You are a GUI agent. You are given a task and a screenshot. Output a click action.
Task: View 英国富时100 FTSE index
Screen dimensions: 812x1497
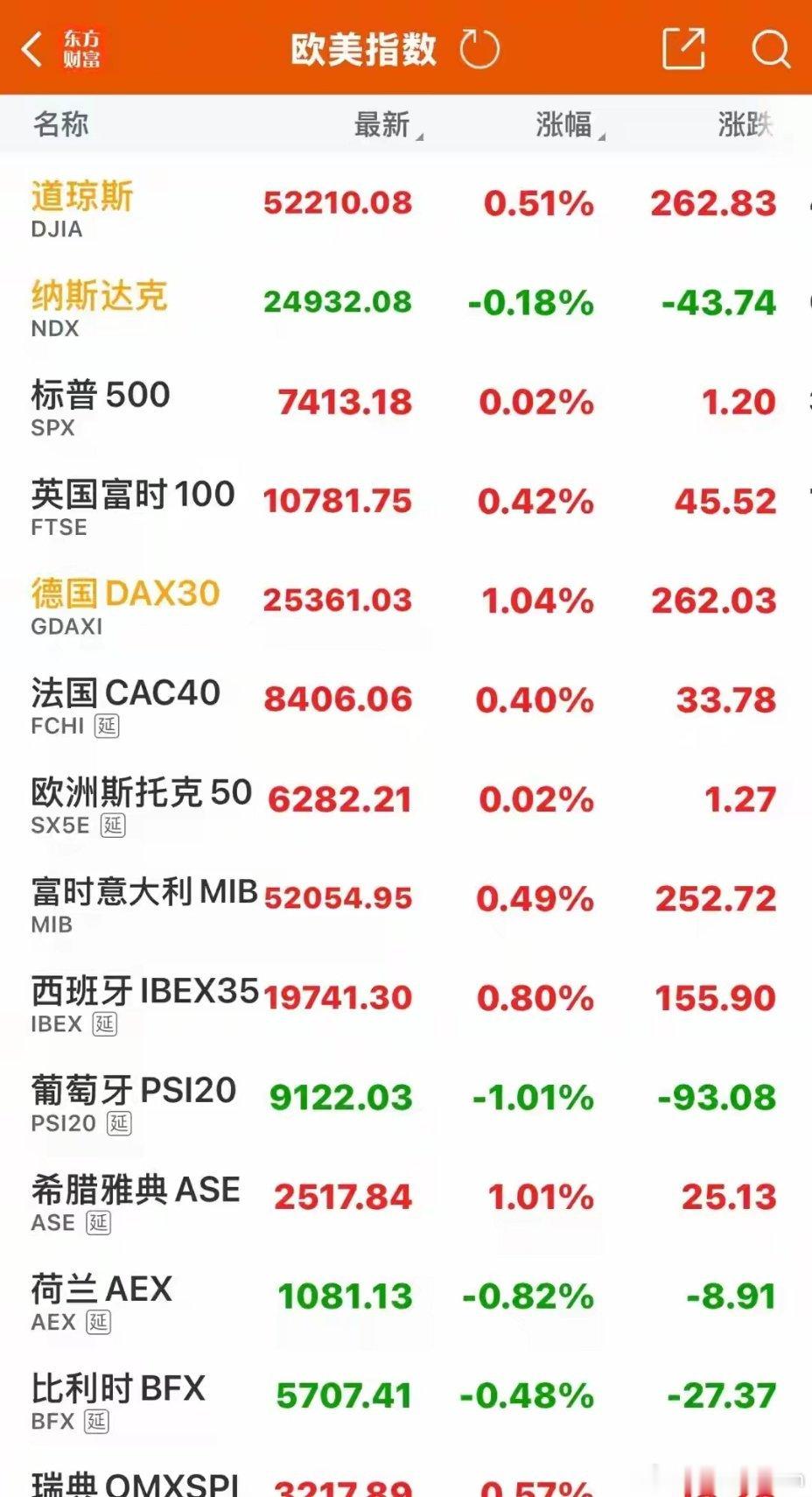coord(406,502)
